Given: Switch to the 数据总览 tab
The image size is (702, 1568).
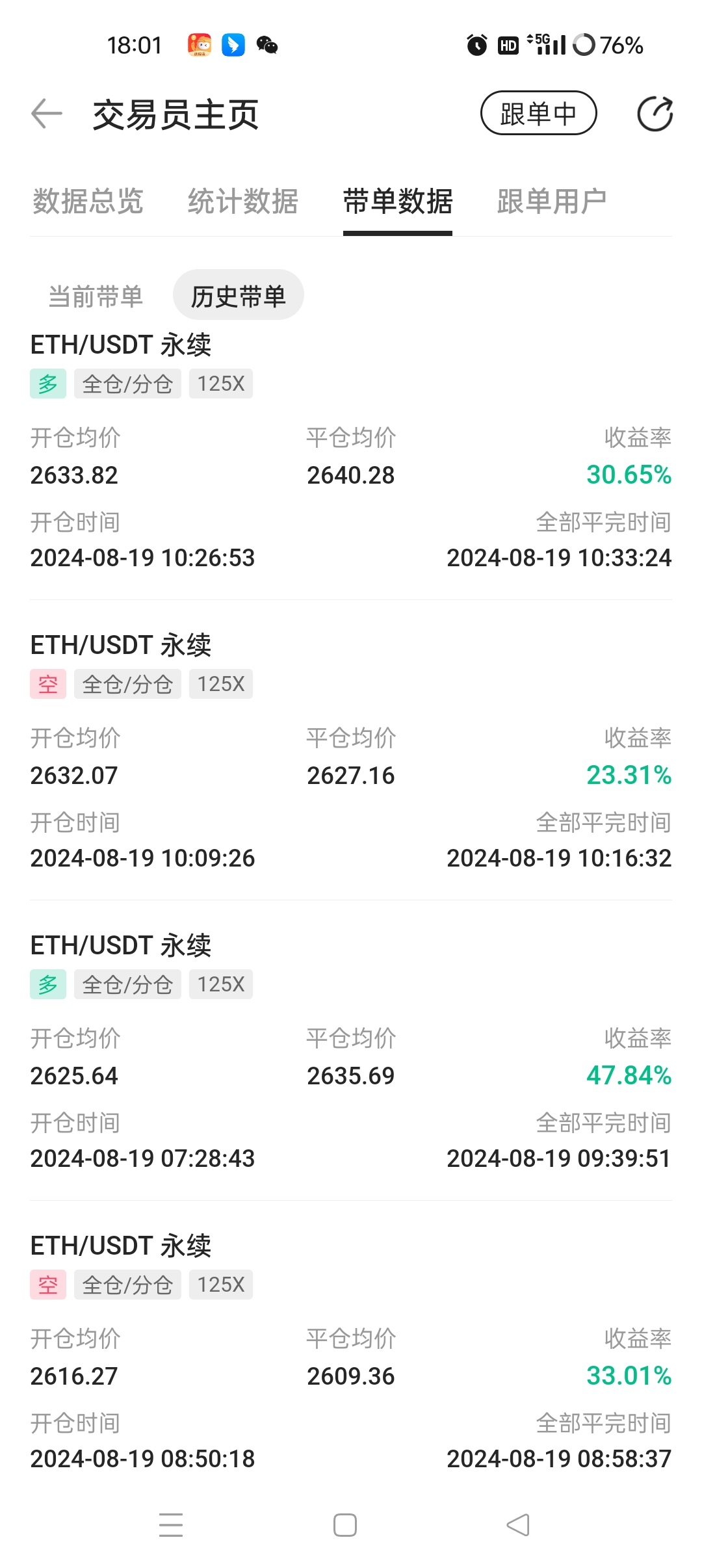Looking at the screenshot, I should (88, 202).
